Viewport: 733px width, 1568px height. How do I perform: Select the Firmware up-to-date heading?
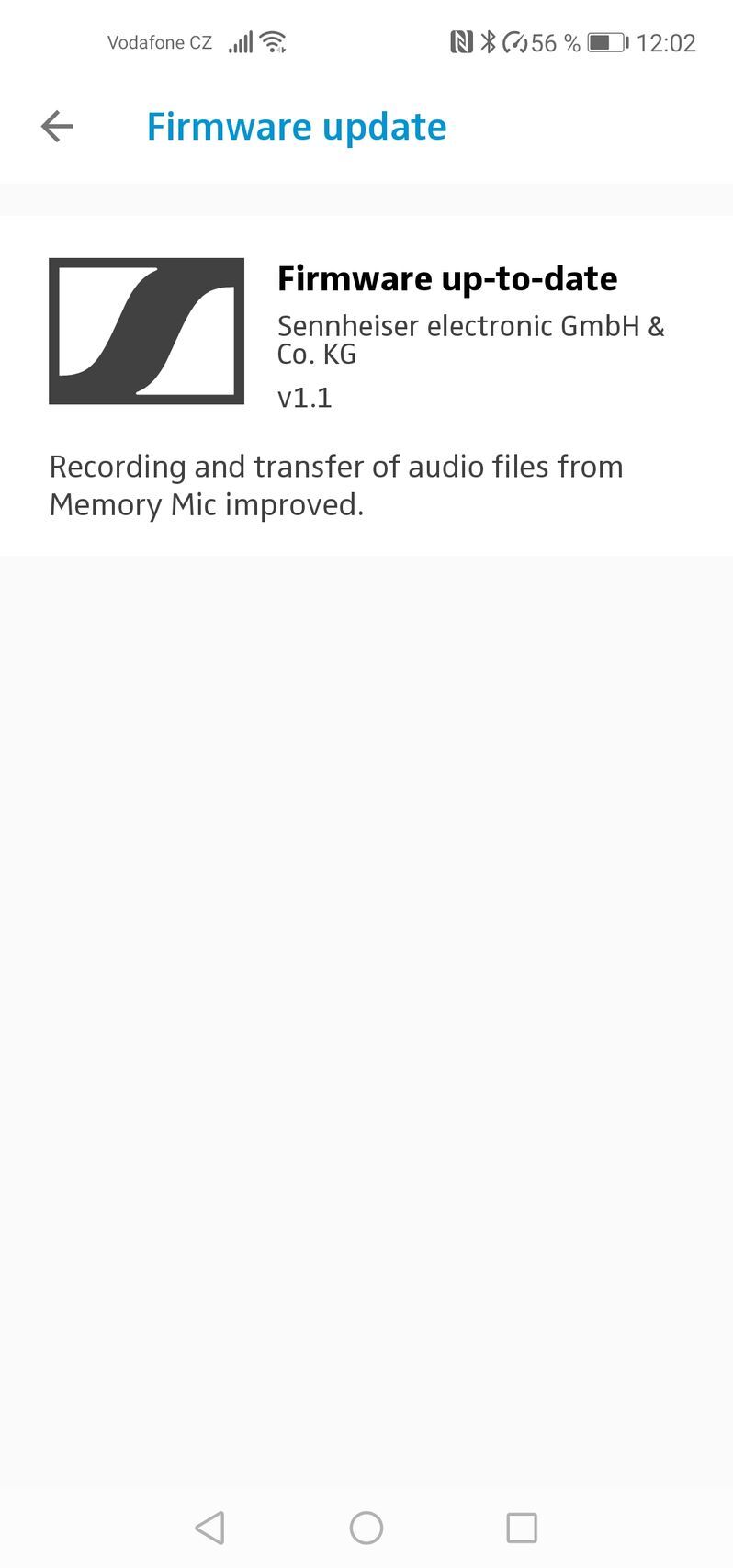[447, 278]
